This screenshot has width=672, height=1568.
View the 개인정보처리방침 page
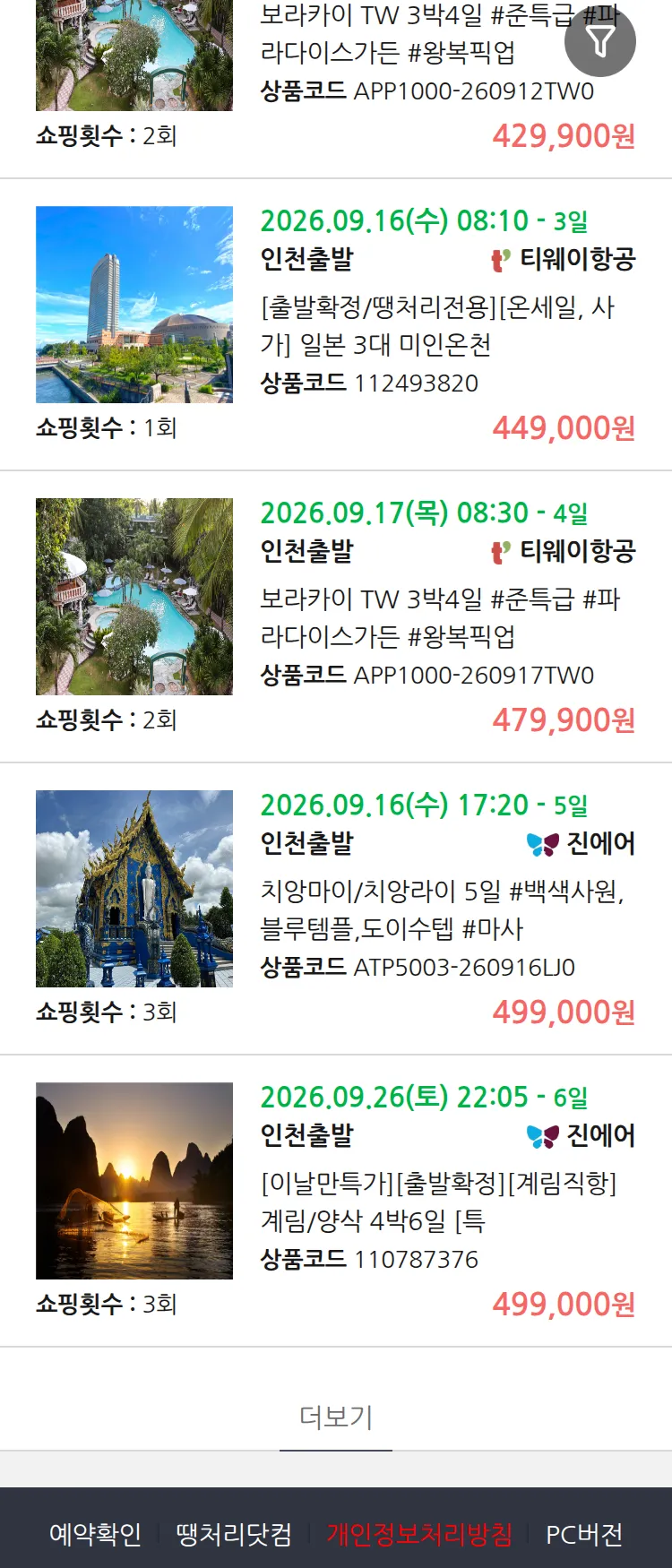point(419,1534)
